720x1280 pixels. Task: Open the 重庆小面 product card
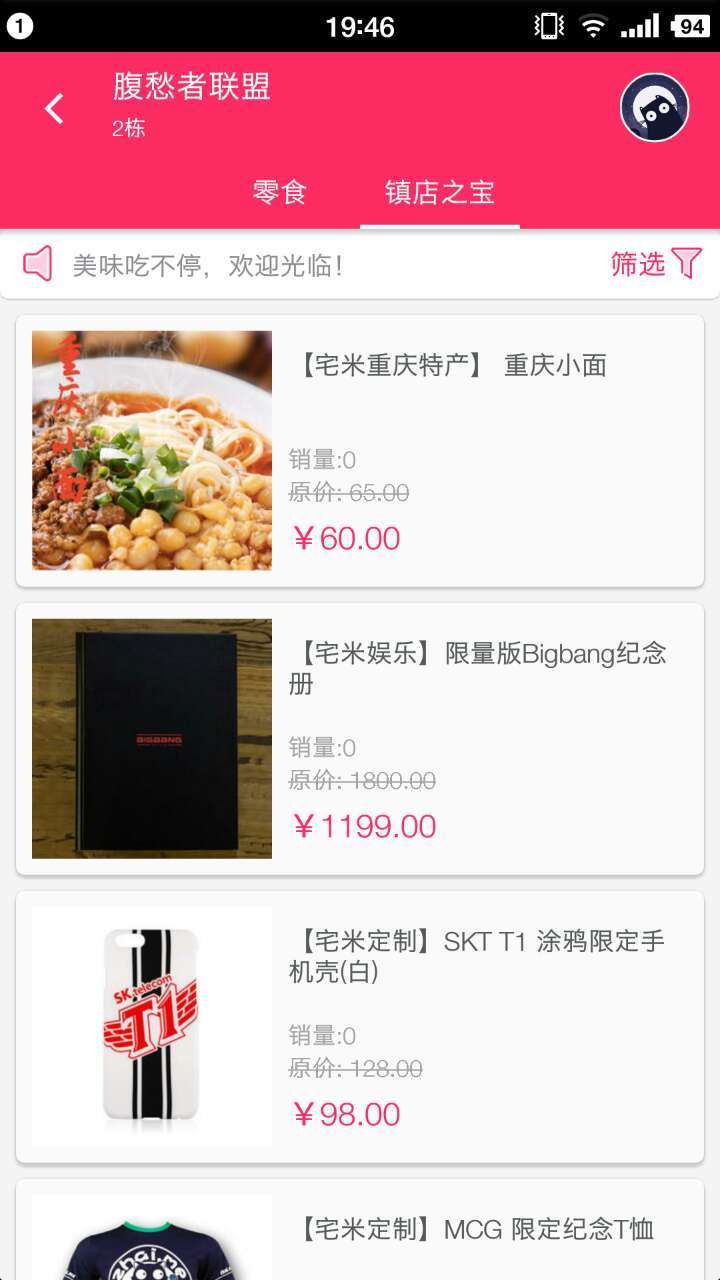[x=360, y=451]
